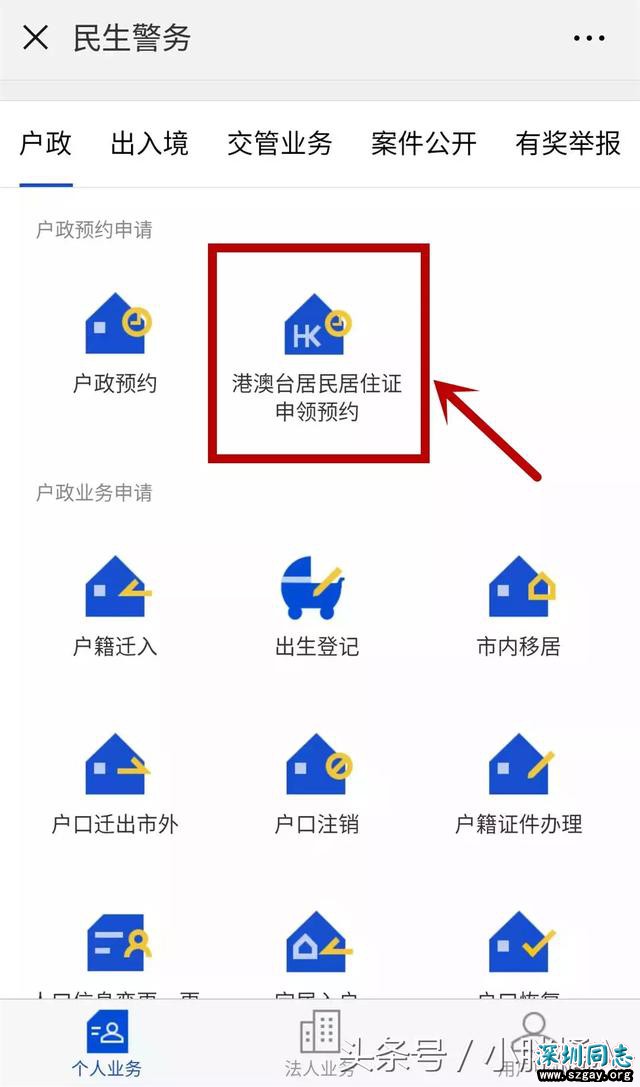This screenshot has height=1087, width=640.
Task: Open 户政预约 service
Action: coord(115,342)
